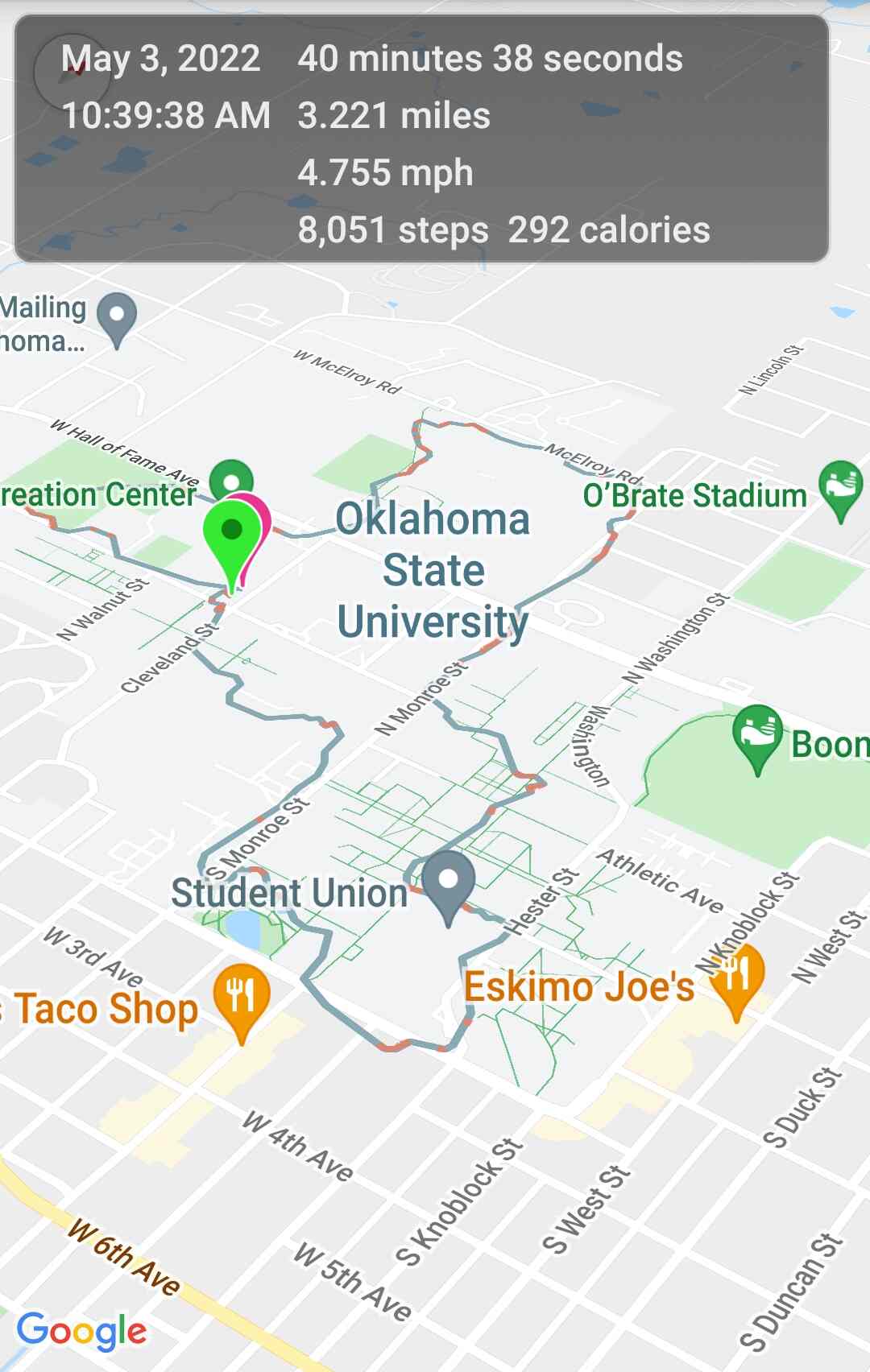Tap the Eskimo Joe's restaurant marker
The width and height of the screenshot is (870, 1372).
pos(736,976)
